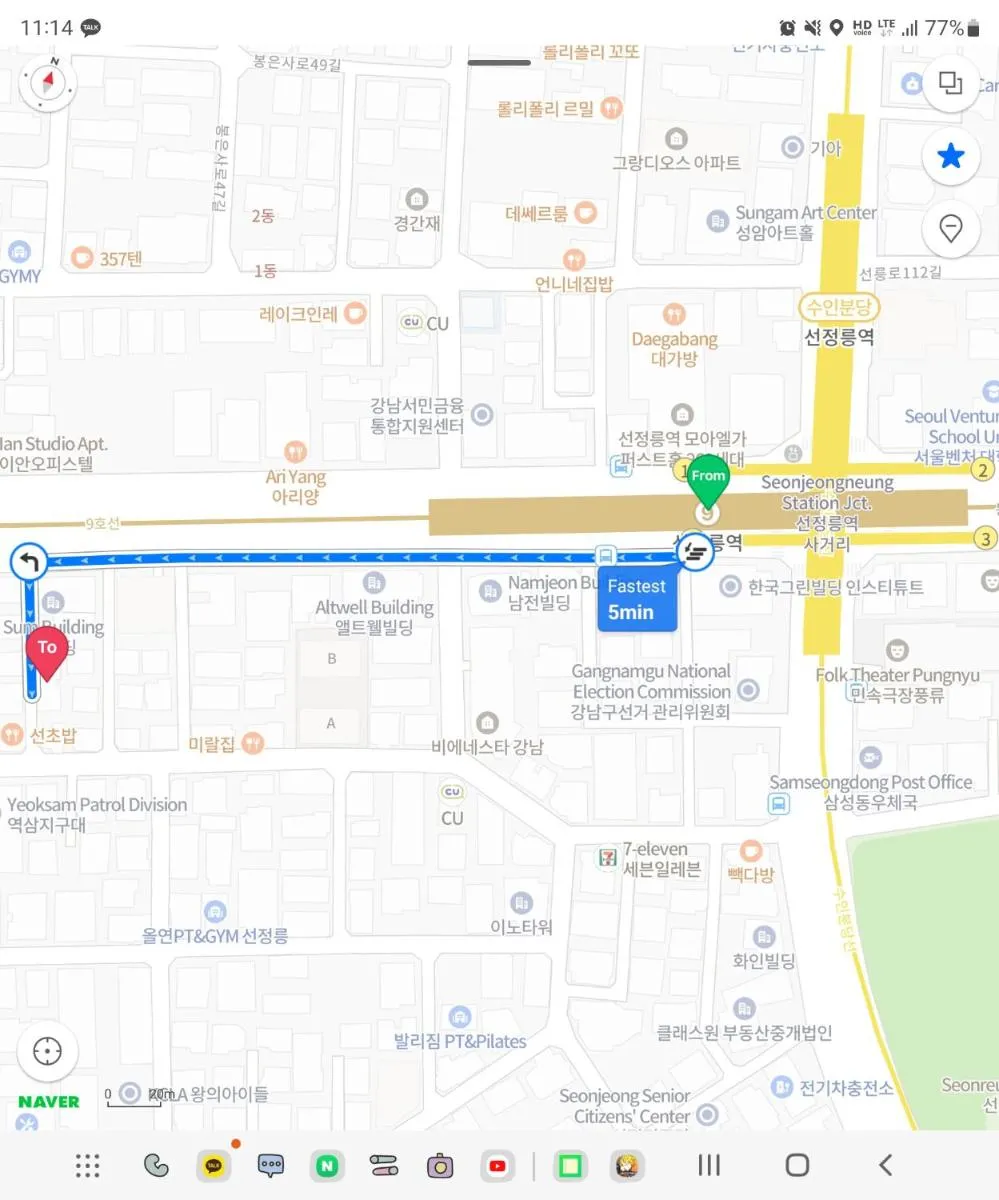
Task: Tap the stairs icon at route start
Action: (x=695, y=550)
